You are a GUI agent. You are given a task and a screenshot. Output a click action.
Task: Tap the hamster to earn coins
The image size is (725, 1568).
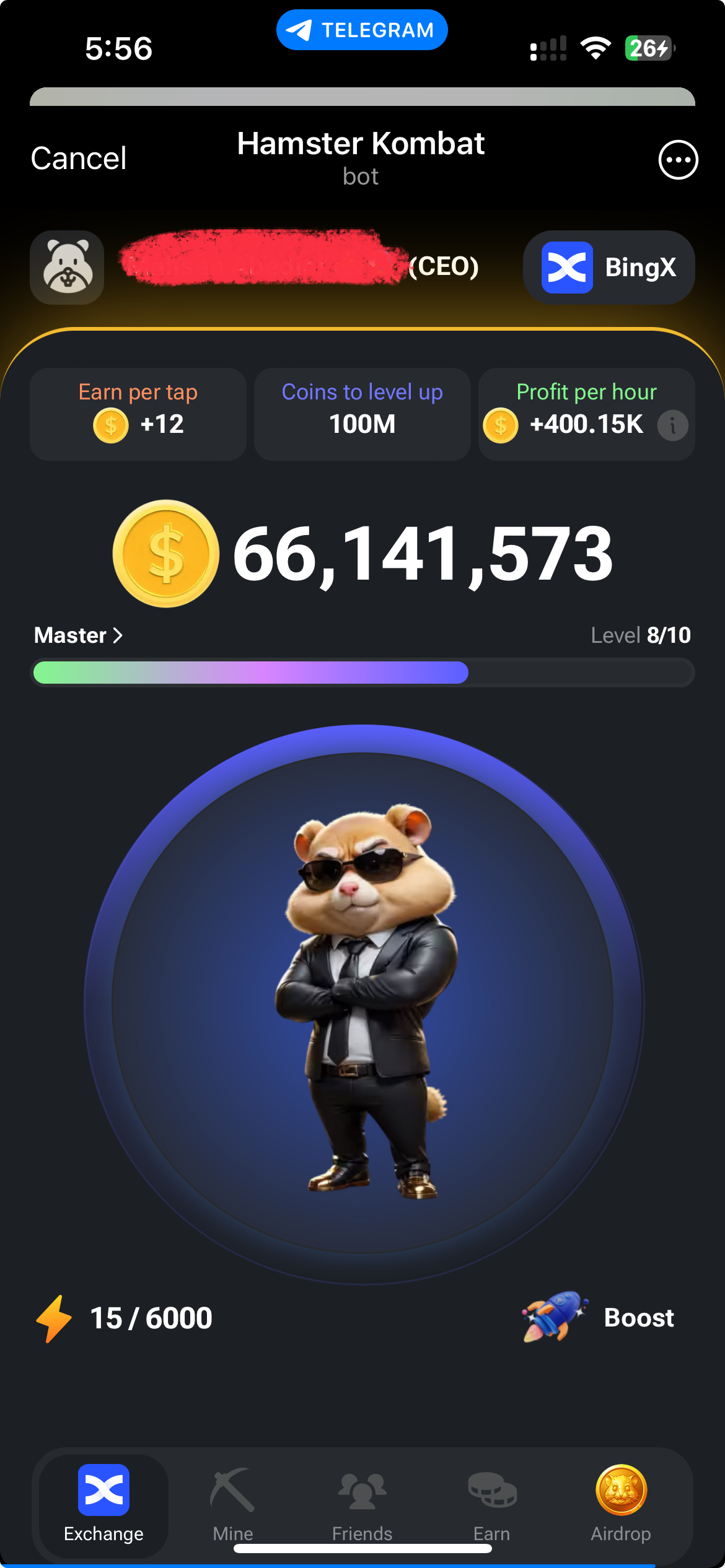point(364,1003)
